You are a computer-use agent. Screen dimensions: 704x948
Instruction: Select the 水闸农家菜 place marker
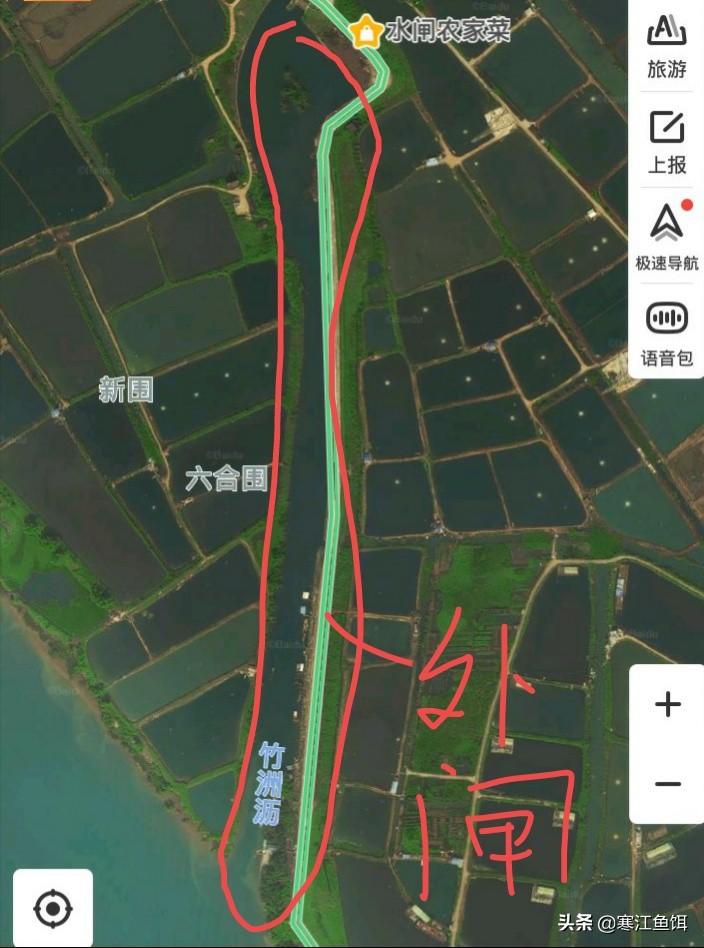(367, 31)
